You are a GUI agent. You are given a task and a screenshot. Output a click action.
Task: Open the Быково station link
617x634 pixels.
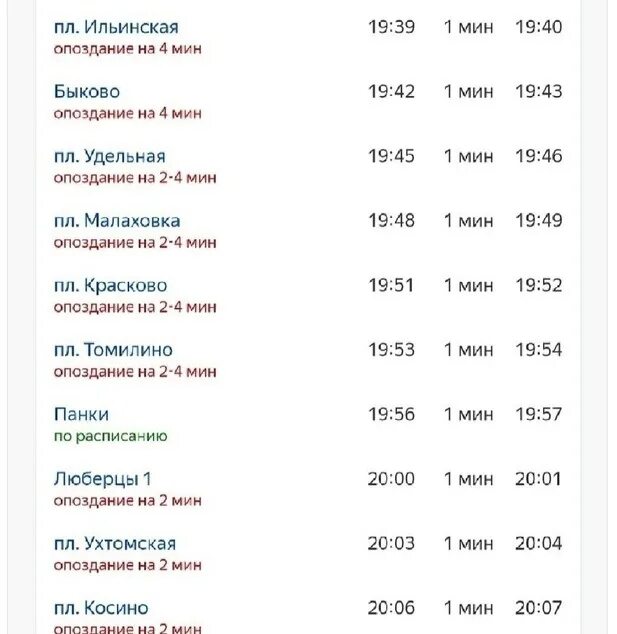coord(87,91)
